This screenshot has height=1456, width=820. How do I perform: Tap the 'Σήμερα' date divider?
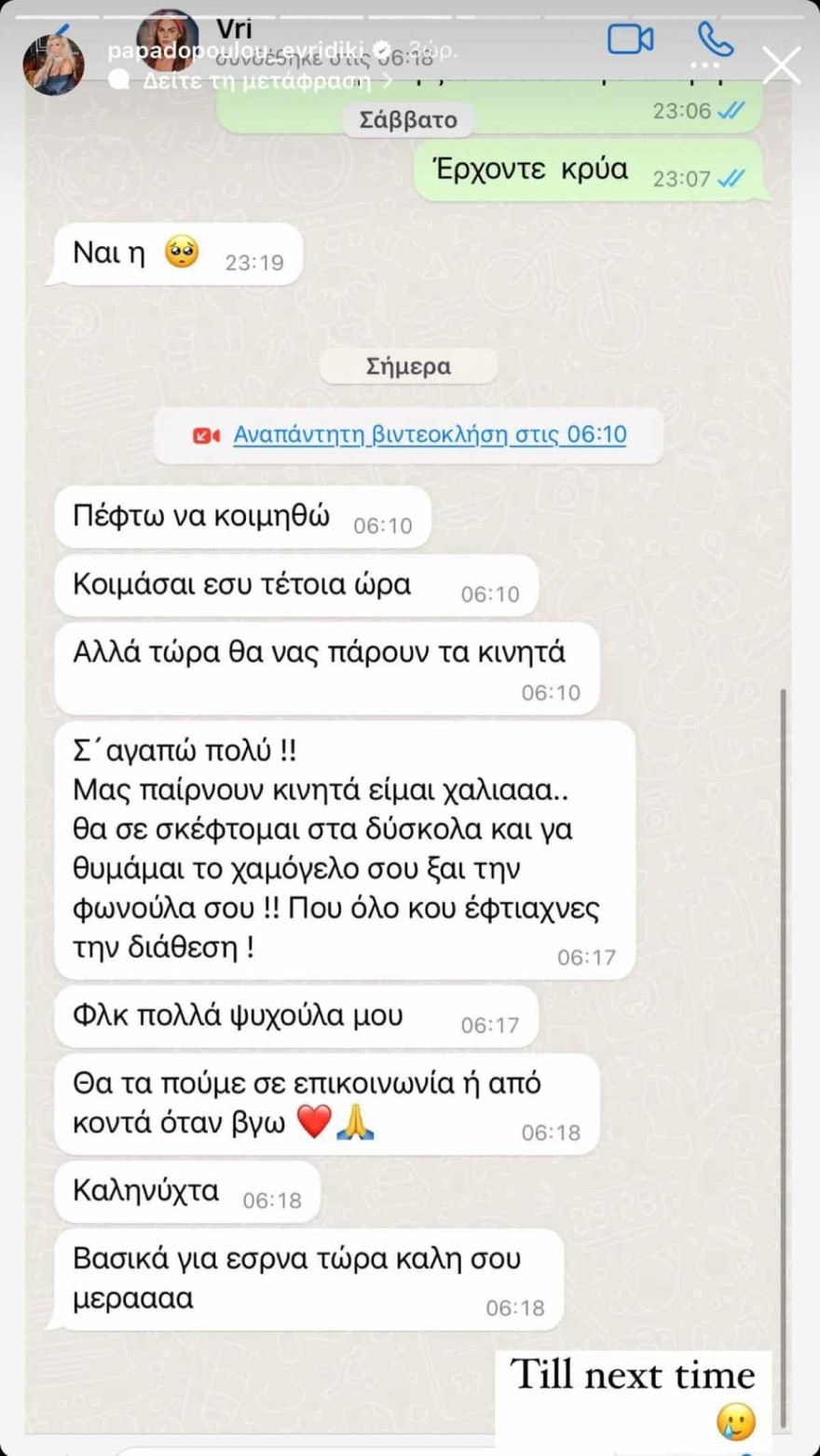408,365
